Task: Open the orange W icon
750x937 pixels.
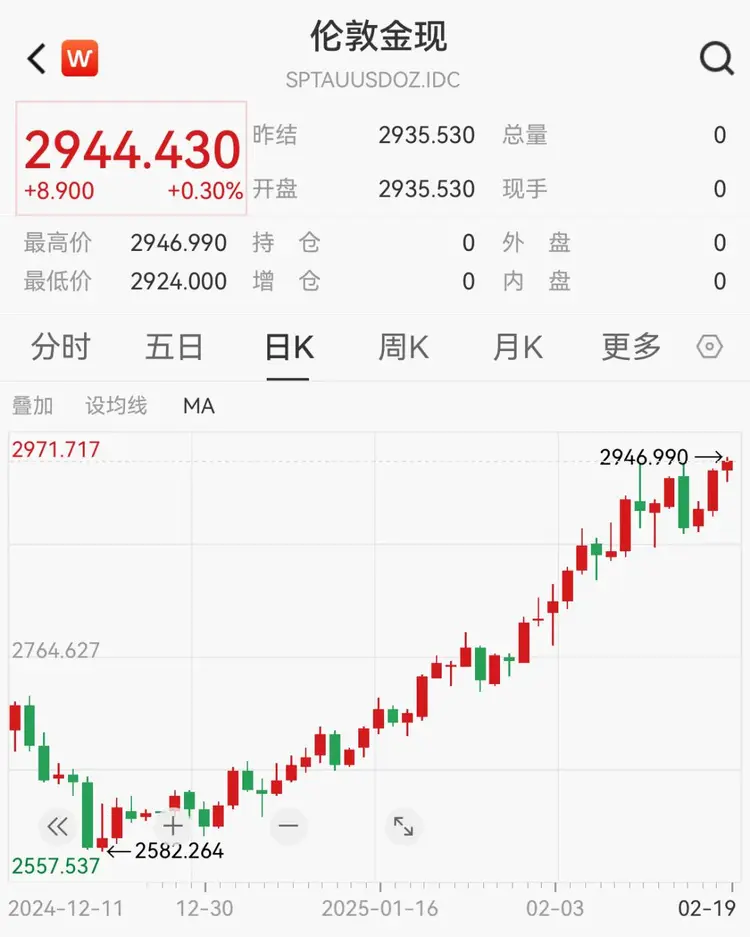Action: pyautogui.click(x=80, y=59)
